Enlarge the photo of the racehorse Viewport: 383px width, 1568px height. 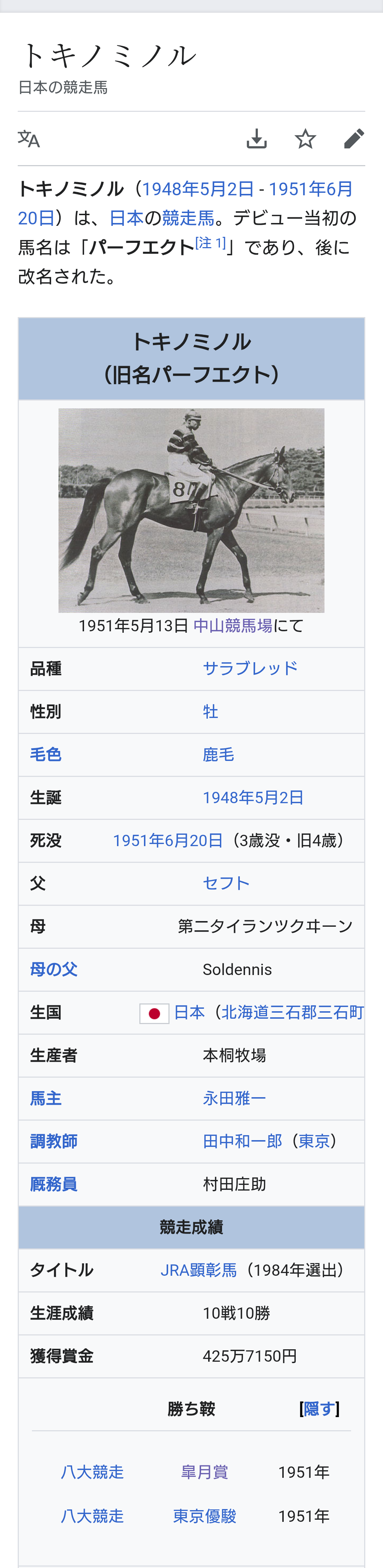tap(191, 510)
